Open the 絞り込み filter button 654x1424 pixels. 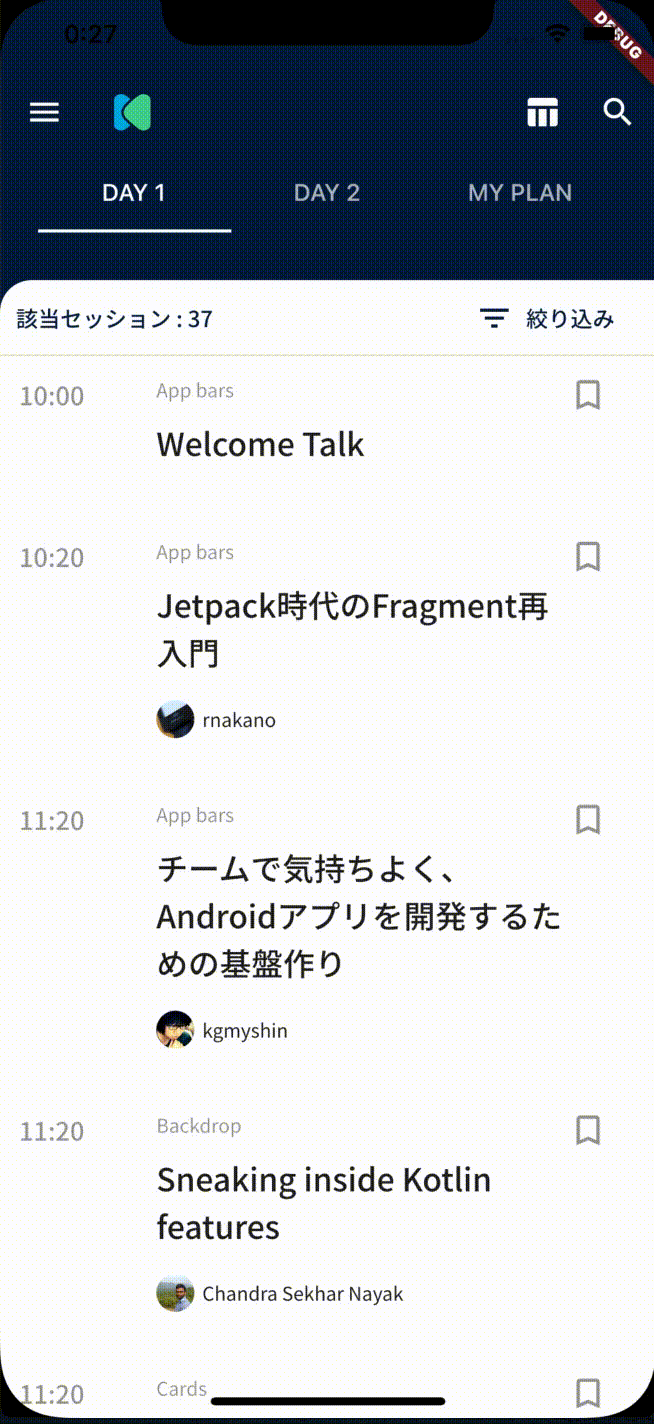pyautogui.click(x=547, y=319)
